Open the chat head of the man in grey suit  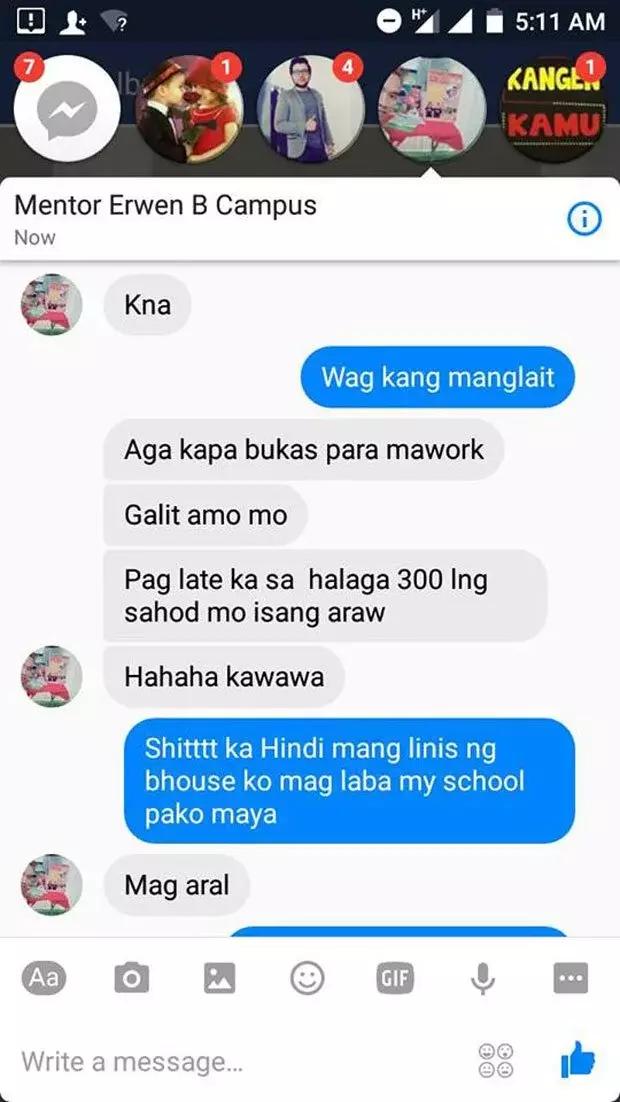pos(309,110)
